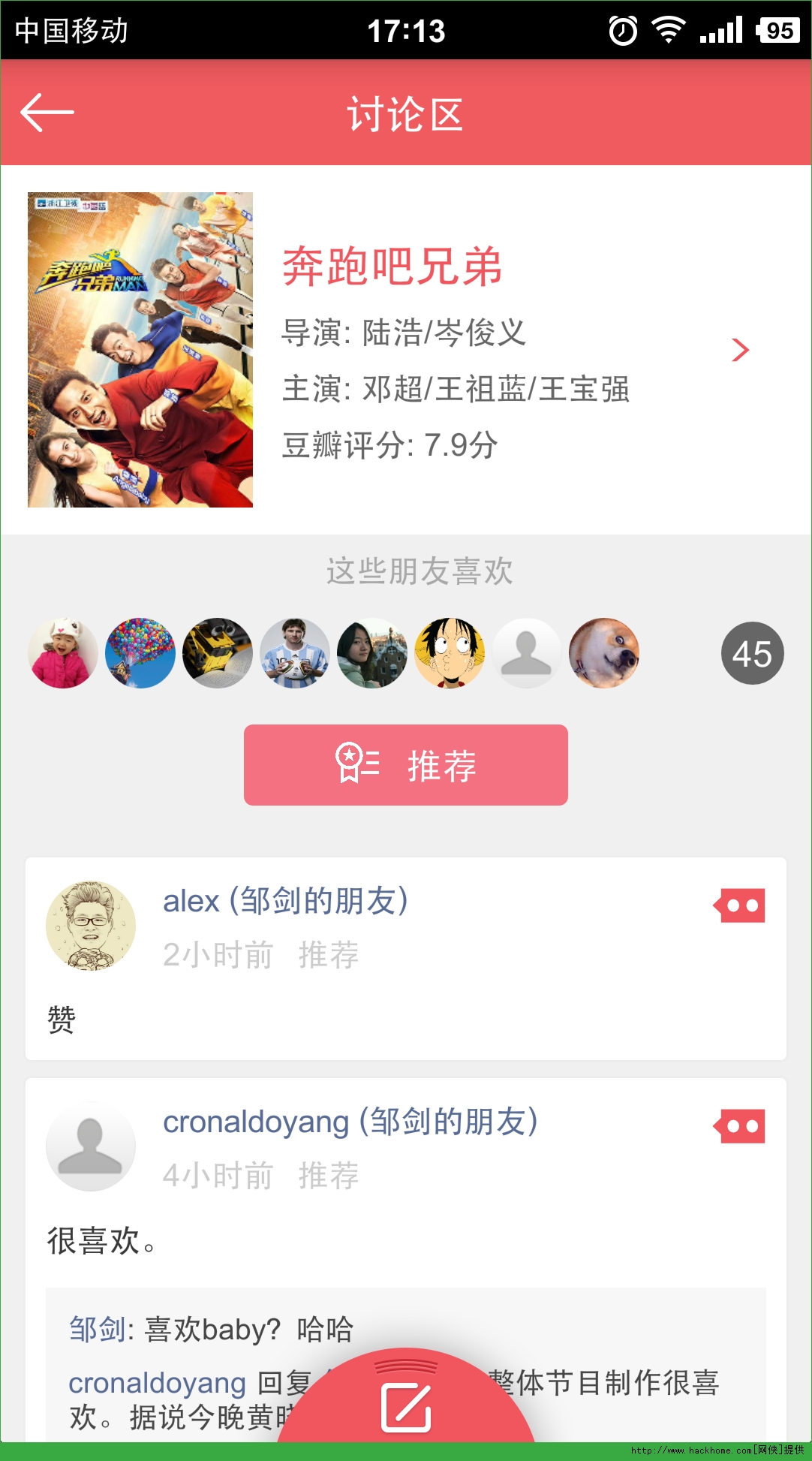
Task: Tap the Luffy cartoon avatar
Action: (450, 653)
